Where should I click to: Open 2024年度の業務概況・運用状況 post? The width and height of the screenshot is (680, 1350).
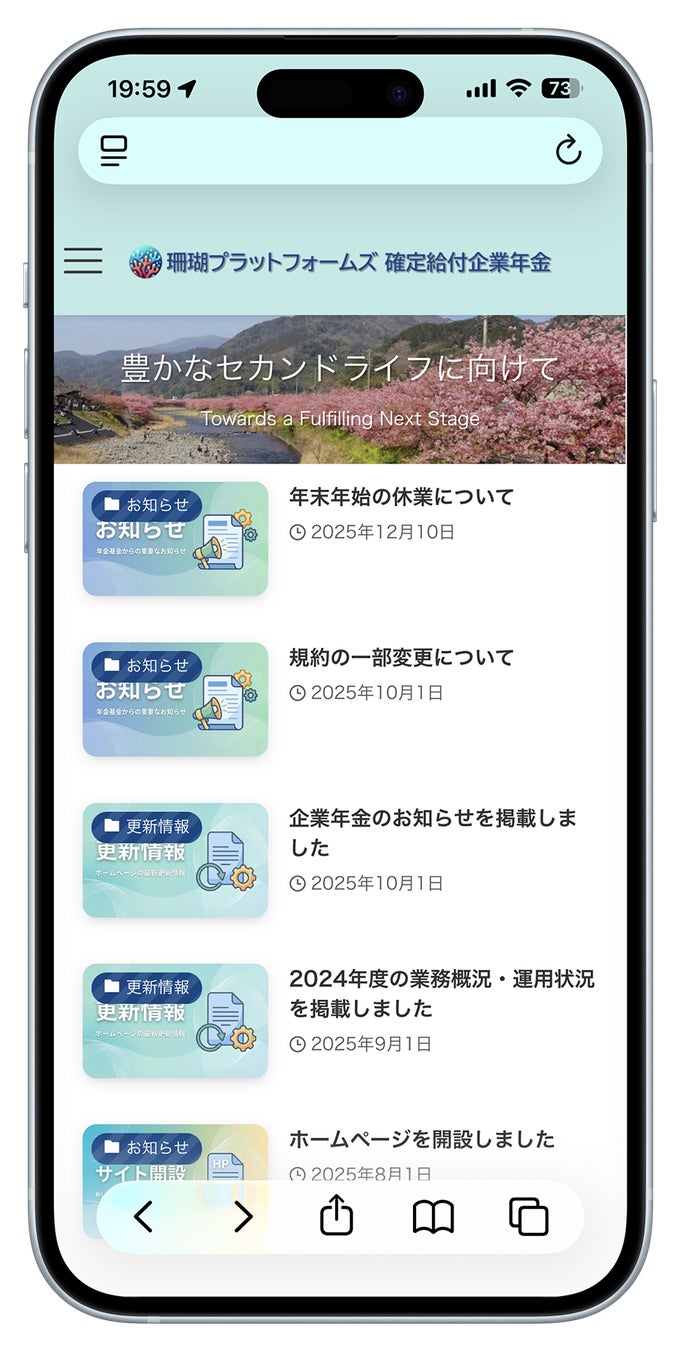pyautogui.click(x=441, y=992)
